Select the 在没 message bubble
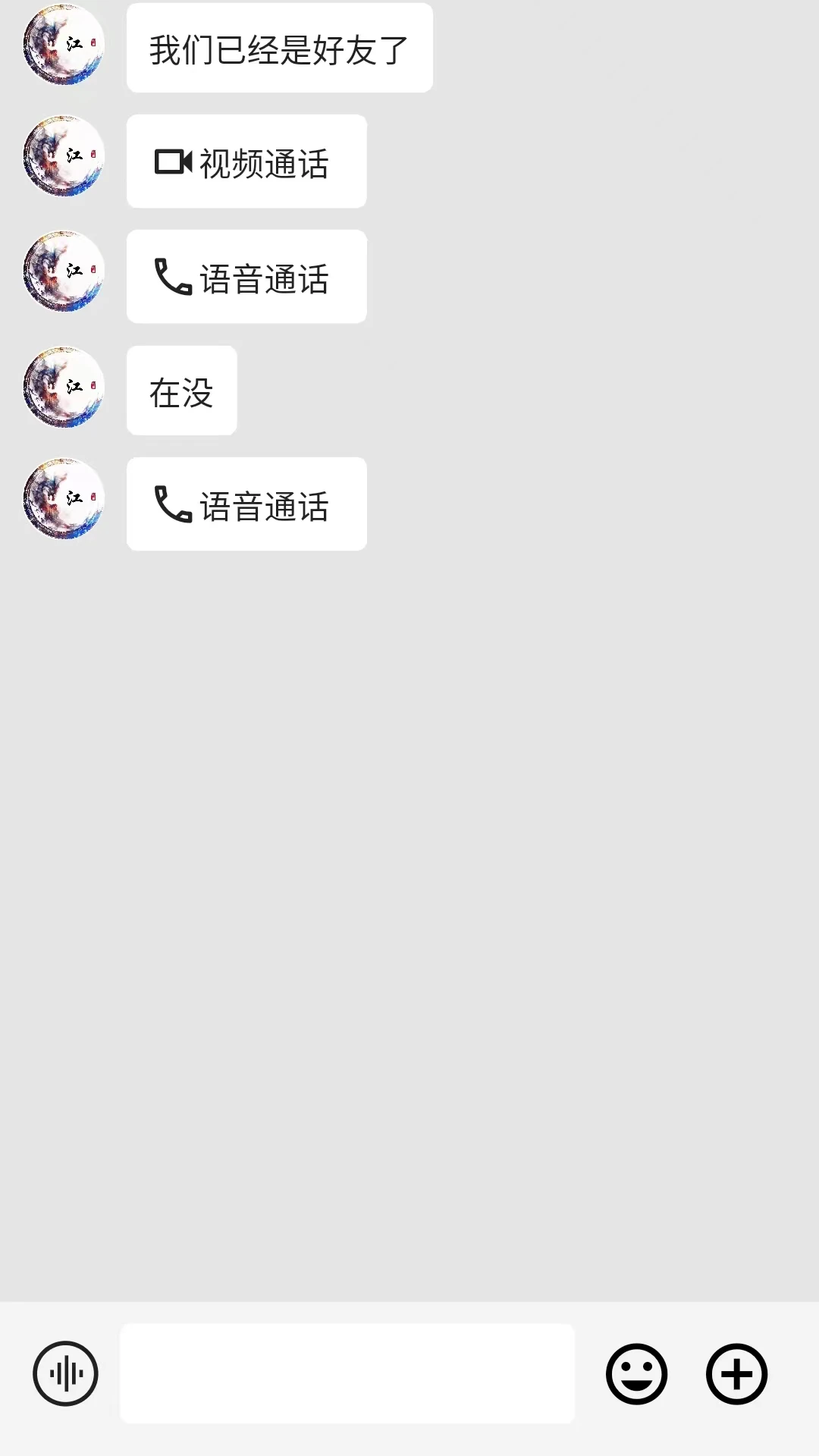Image resolution: width=819 pixels, height=1456 pixels. pos(181,390)
